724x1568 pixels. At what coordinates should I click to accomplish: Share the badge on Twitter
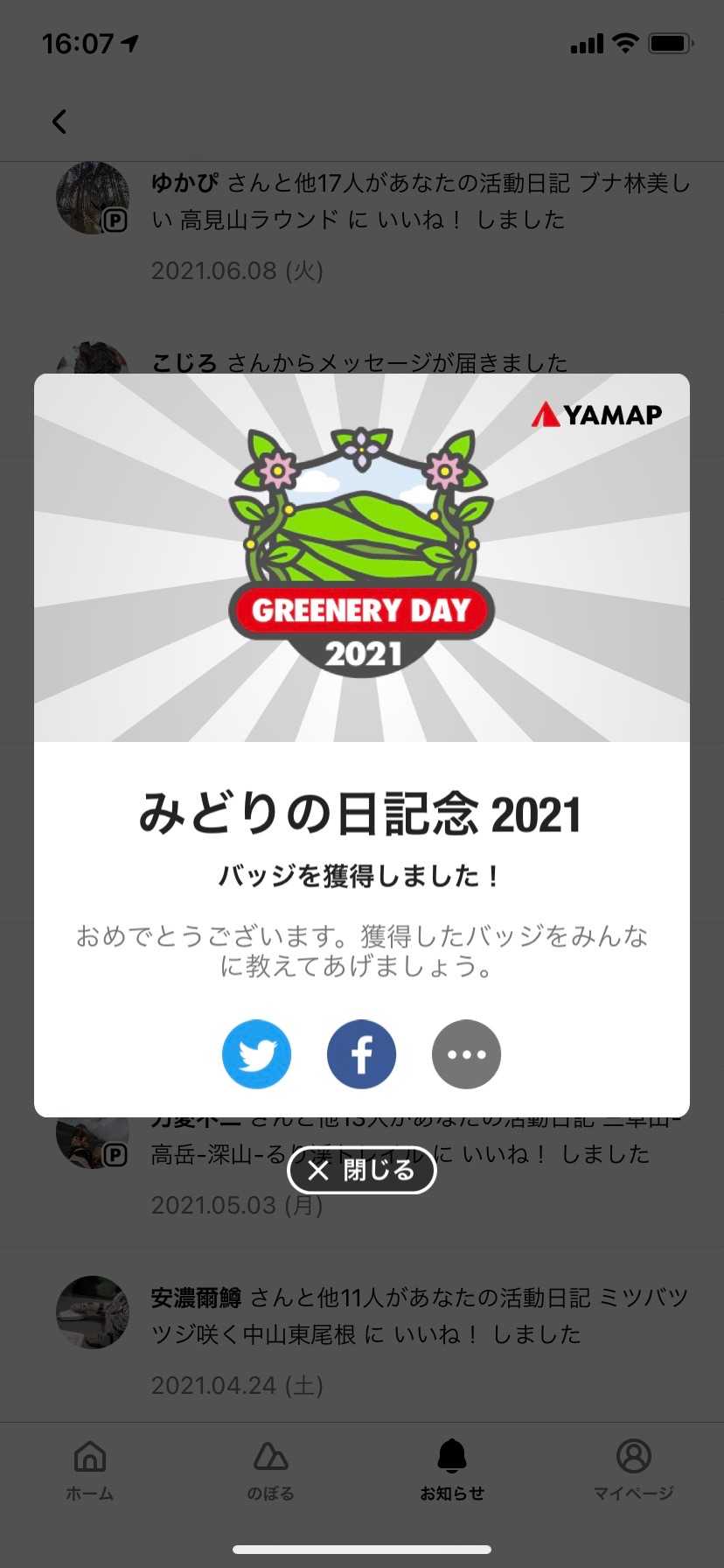(256, 1053)
